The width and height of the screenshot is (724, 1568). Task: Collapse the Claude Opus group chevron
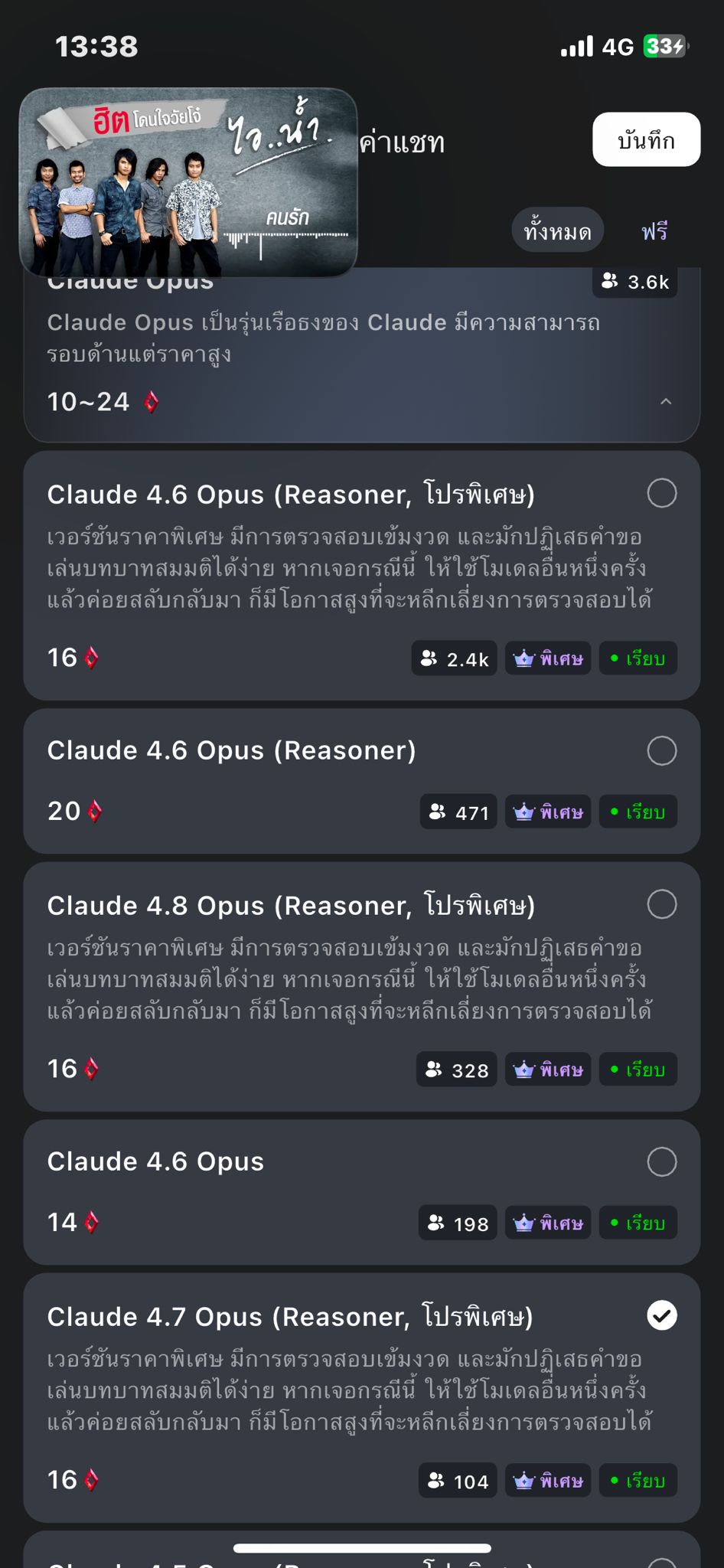[x=666, y=401]
